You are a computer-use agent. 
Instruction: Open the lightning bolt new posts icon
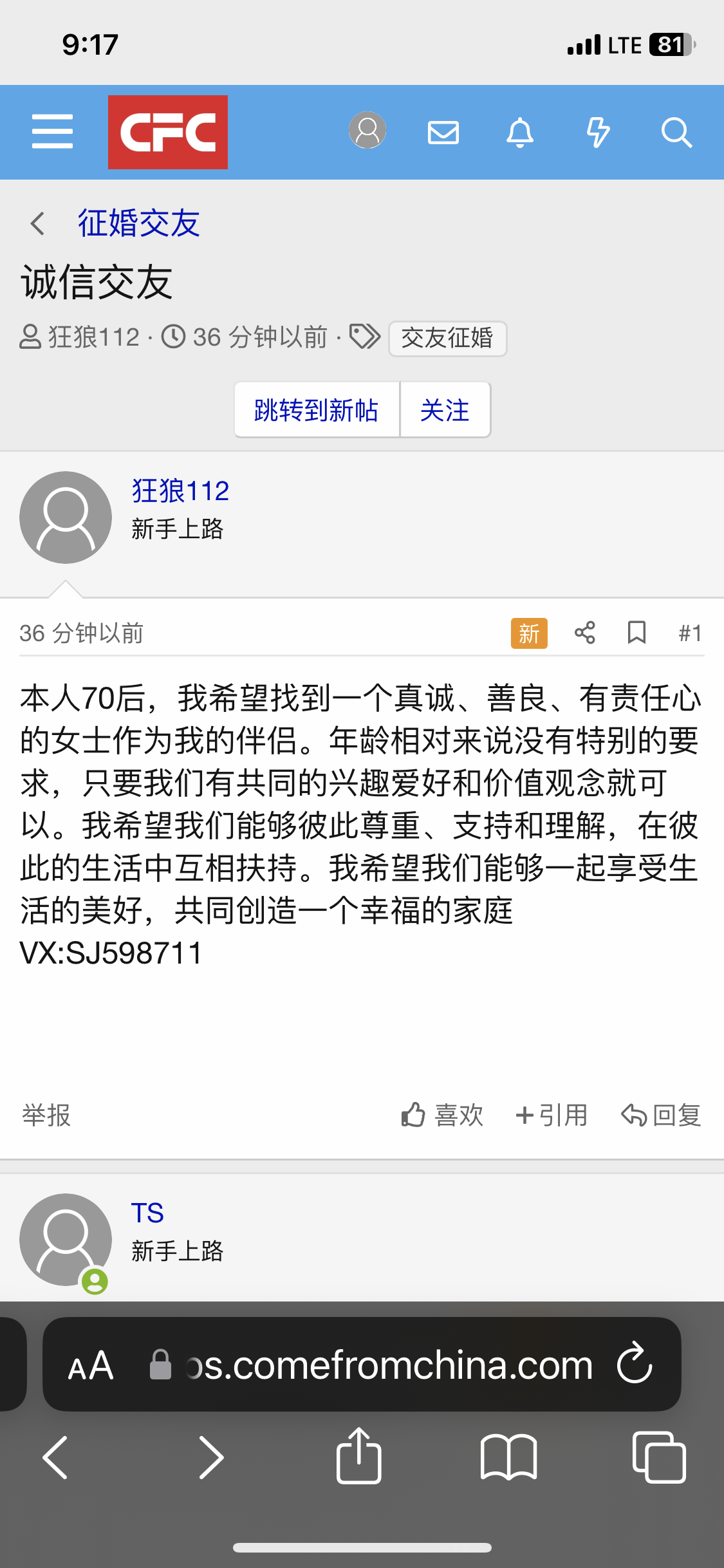598,133
